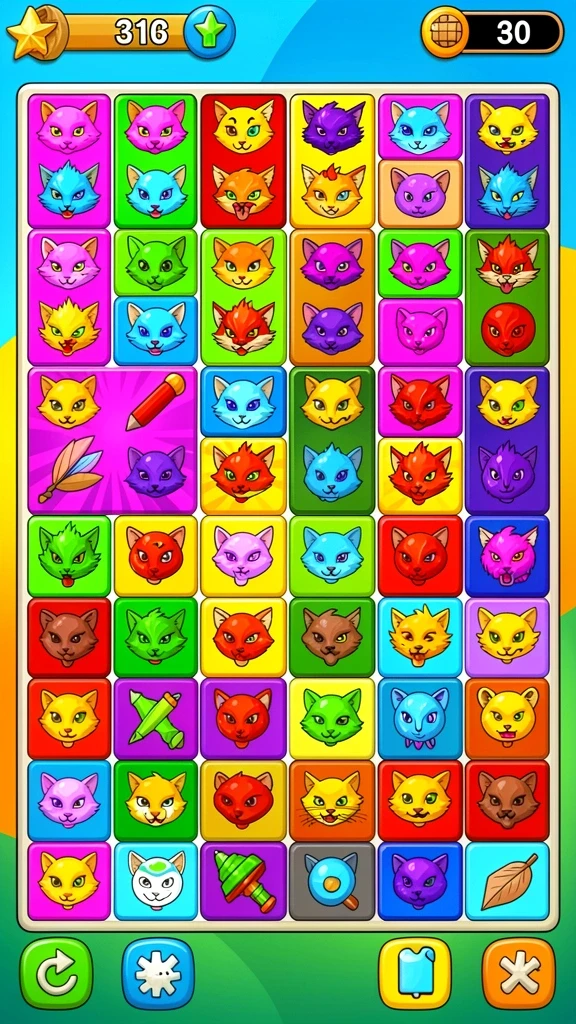Select the magnifying glass tile on gray
This screenshot has height=1024, width=576.
tap(332, 881)
